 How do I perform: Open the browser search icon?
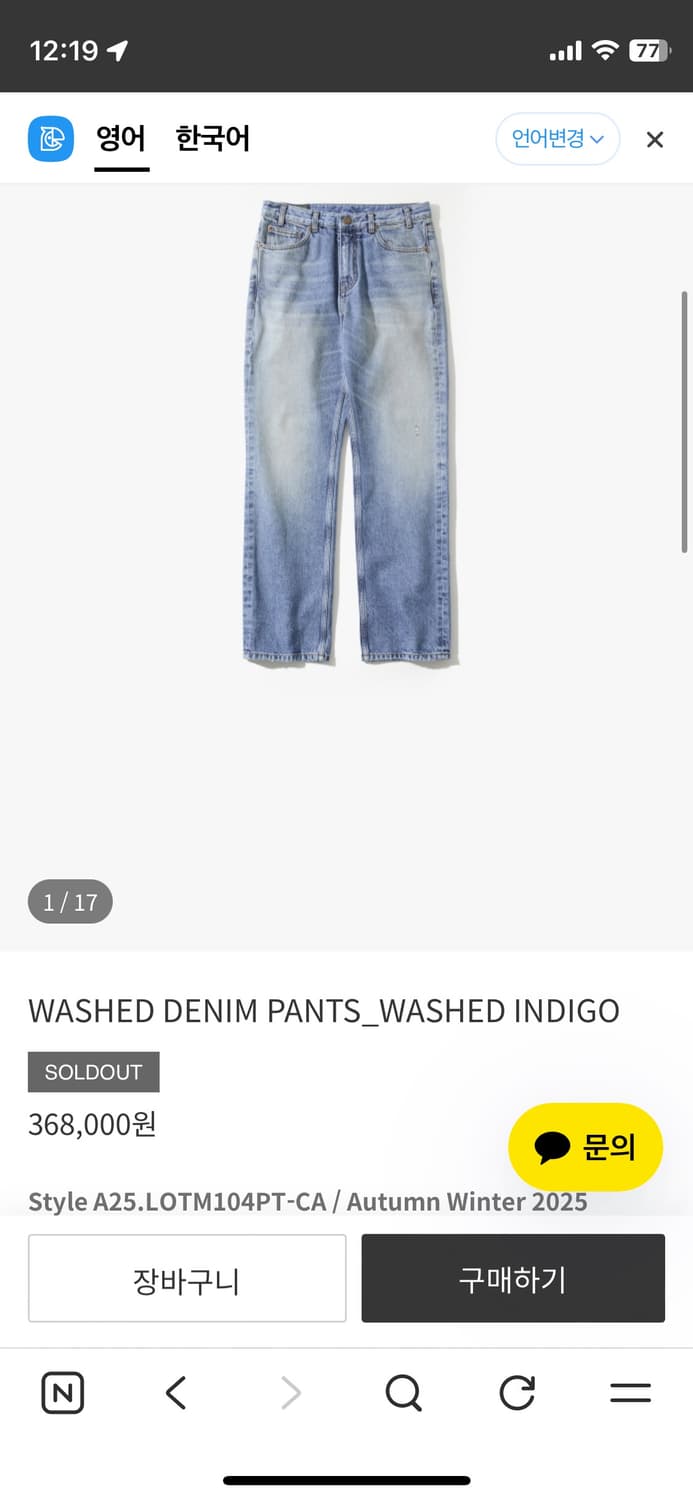(403, 1393)
